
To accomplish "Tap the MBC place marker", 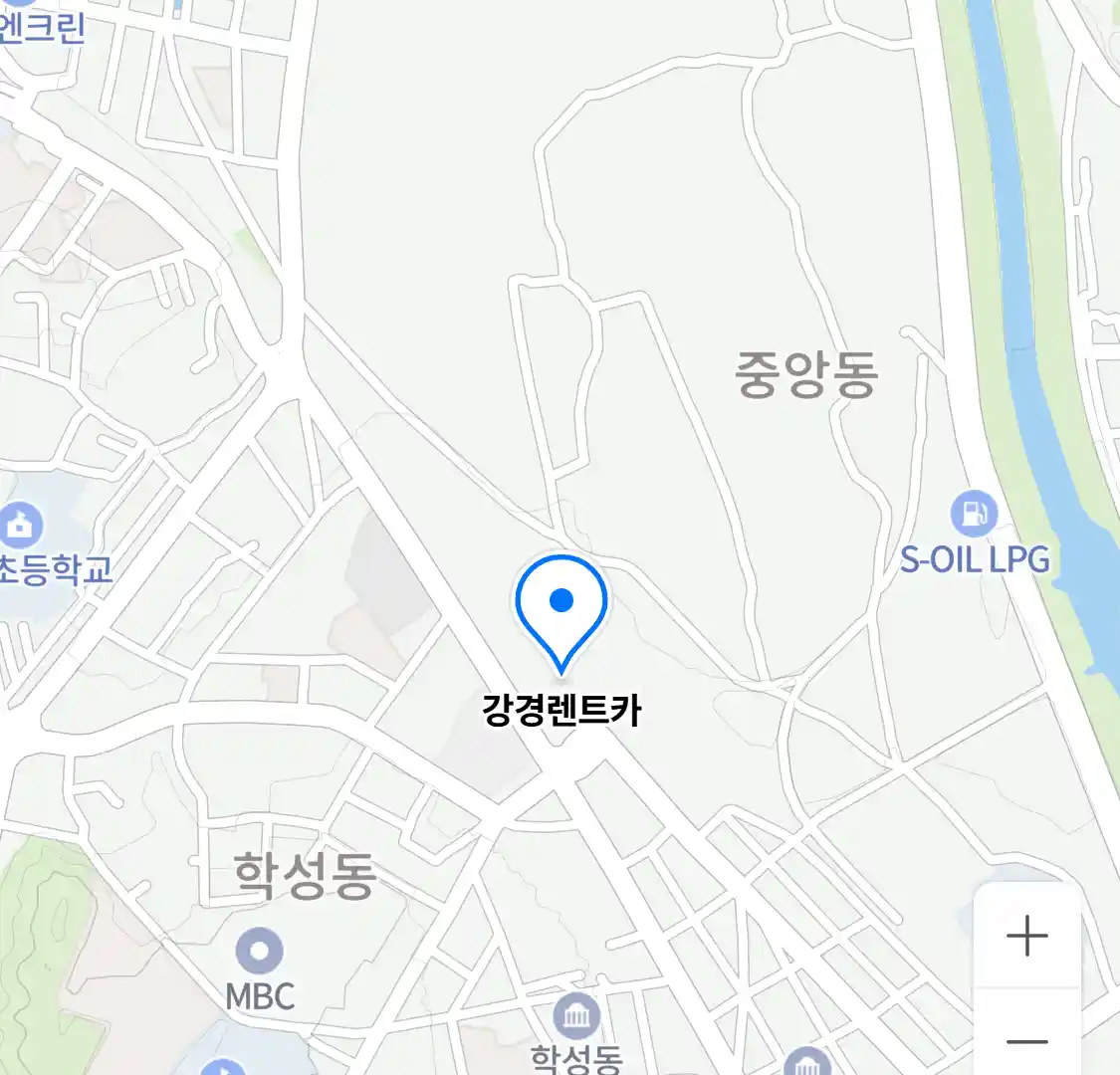I will pos(259,952).
